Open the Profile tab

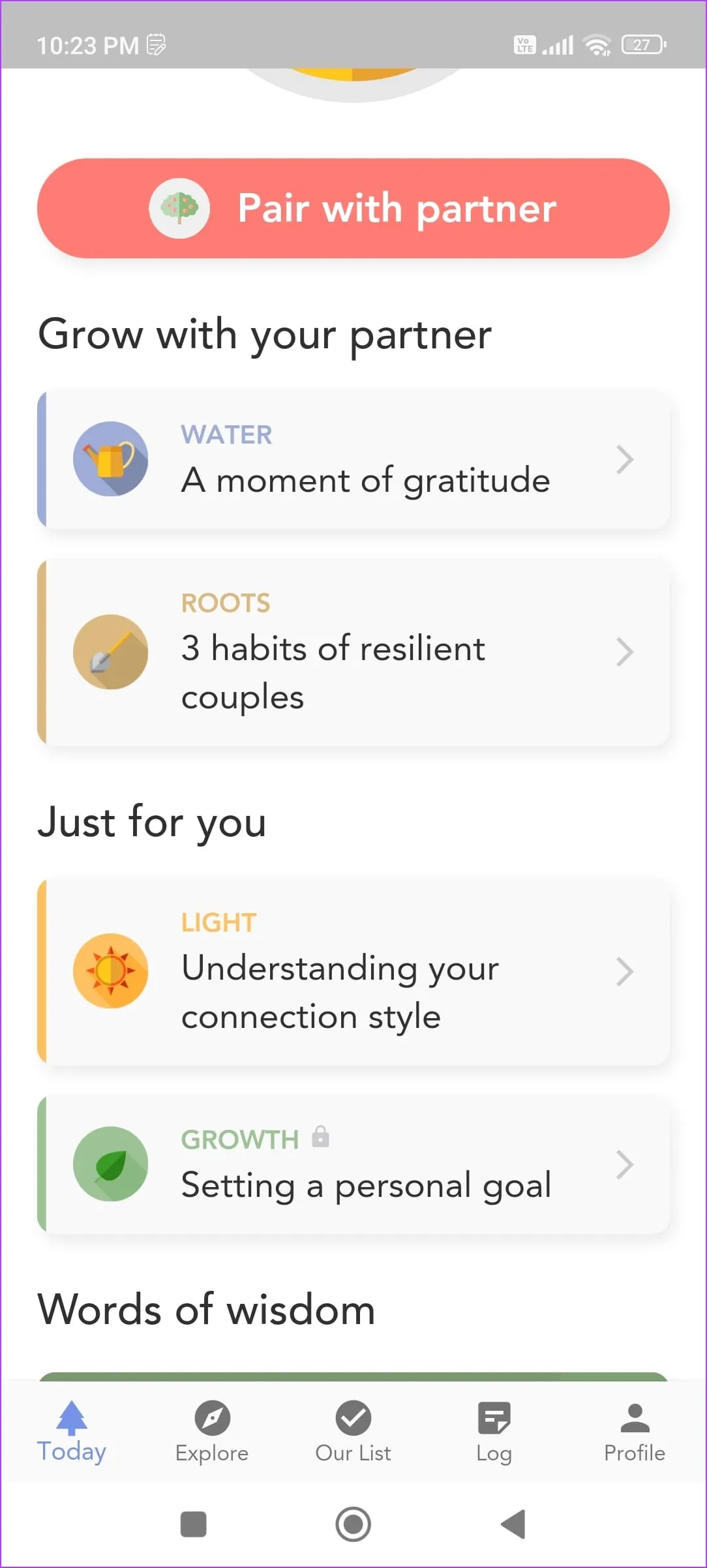point(634,1432)
